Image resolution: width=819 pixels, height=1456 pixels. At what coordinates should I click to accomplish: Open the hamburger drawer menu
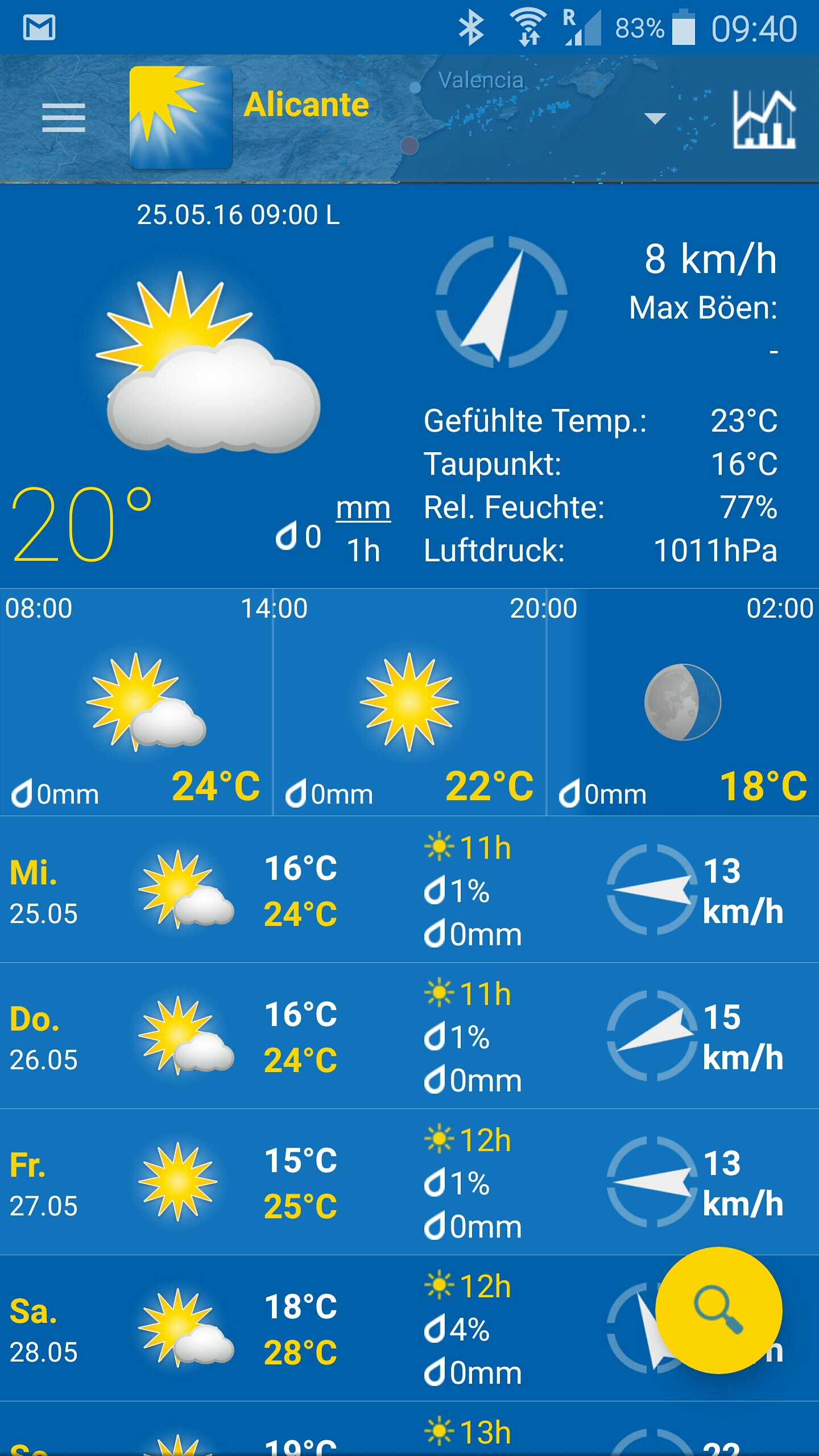tap(63, 118)
